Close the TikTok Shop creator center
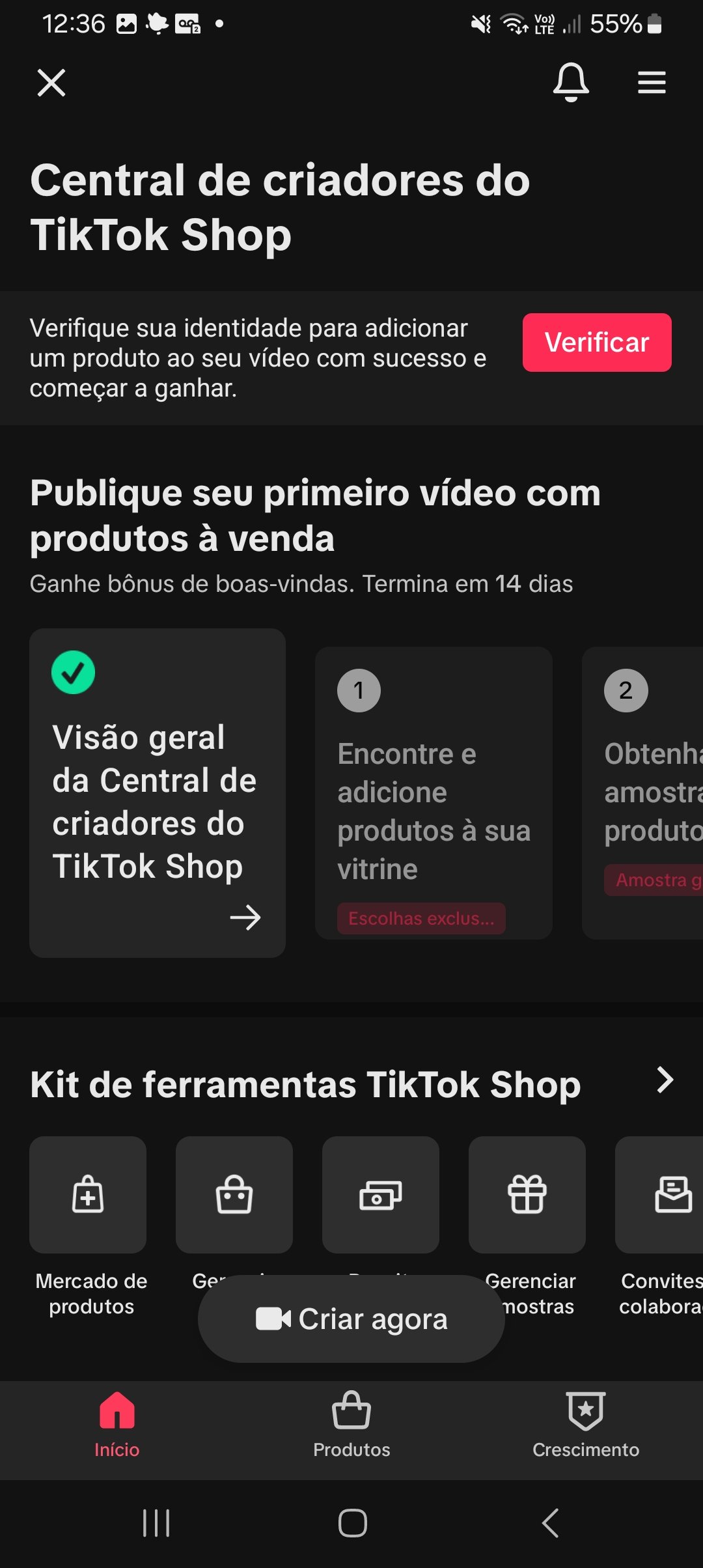 [x=51, y=83]
